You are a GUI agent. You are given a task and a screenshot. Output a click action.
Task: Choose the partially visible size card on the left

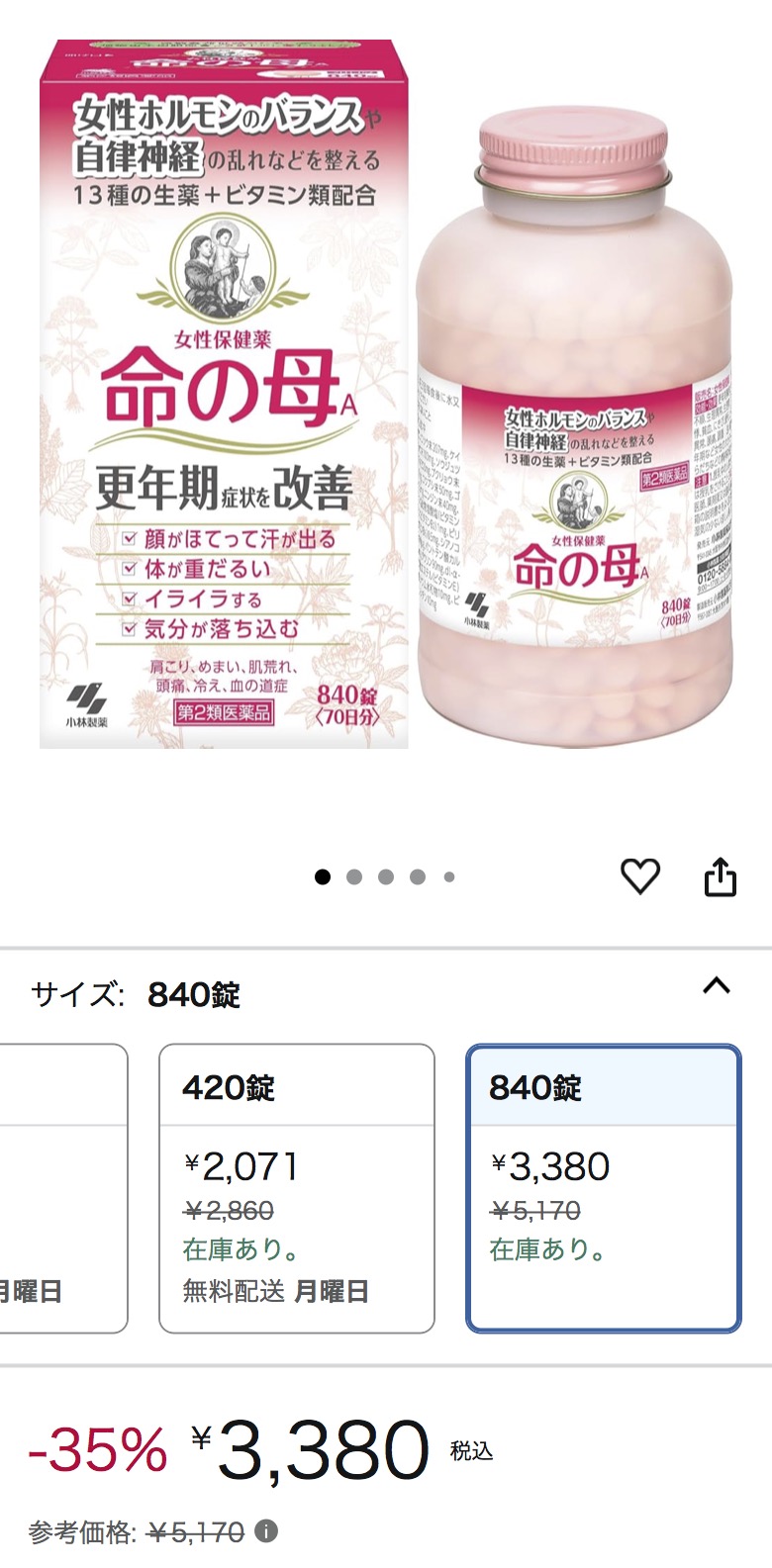63,1188
